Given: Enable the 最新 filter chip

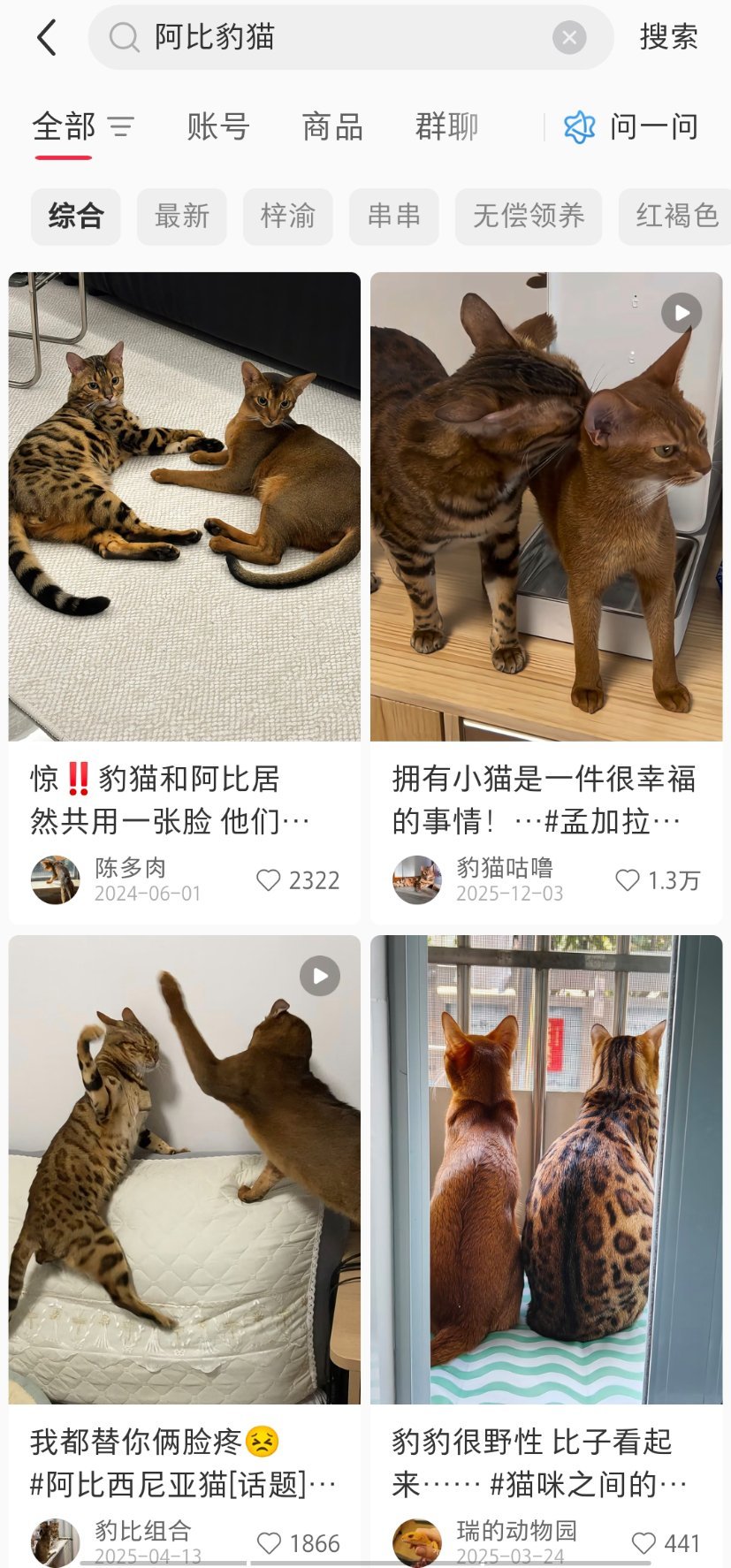Looking at the screenshot, I should point(181,217).
